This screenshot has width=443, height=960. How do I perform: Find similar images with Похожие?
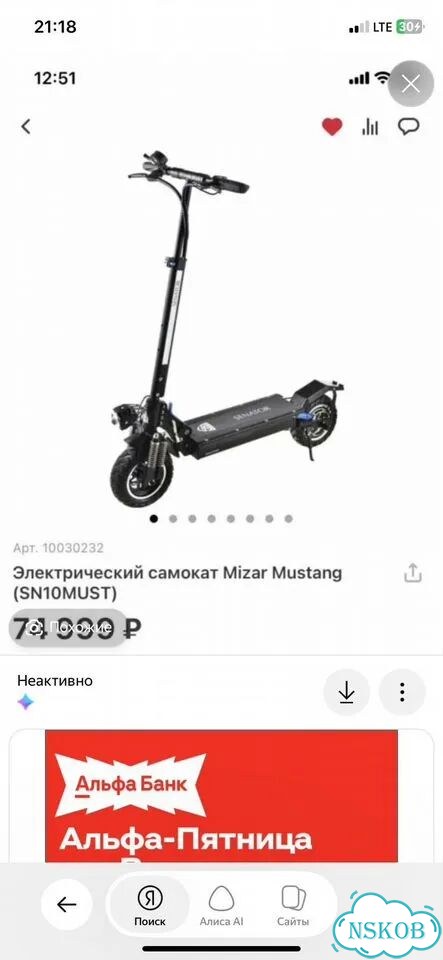coord(69,628)
